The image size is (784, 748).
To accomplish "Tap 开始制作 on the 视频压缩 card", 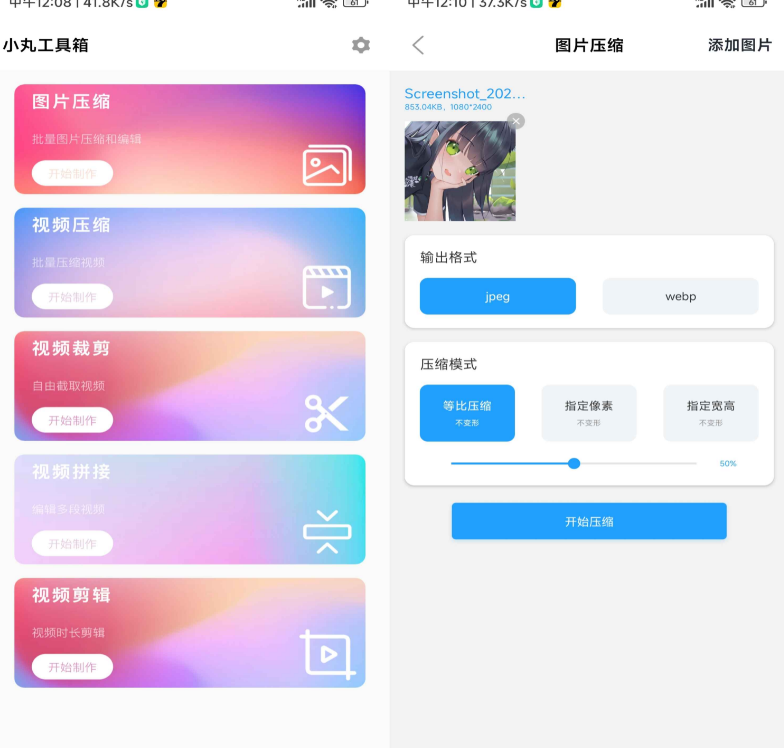I will [72, 297].
